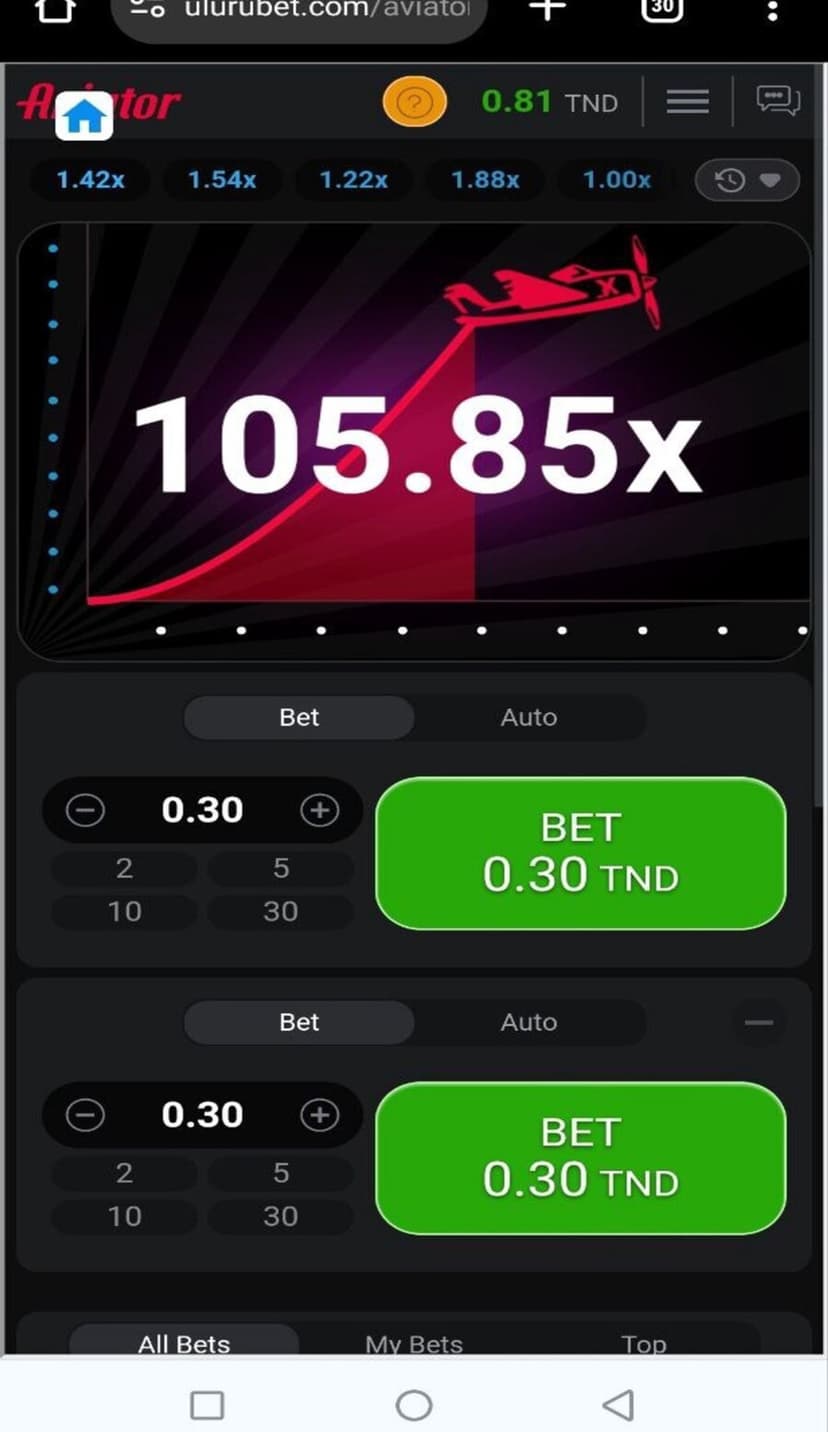Select quick amount 5 in first panel

click(281, 868)
